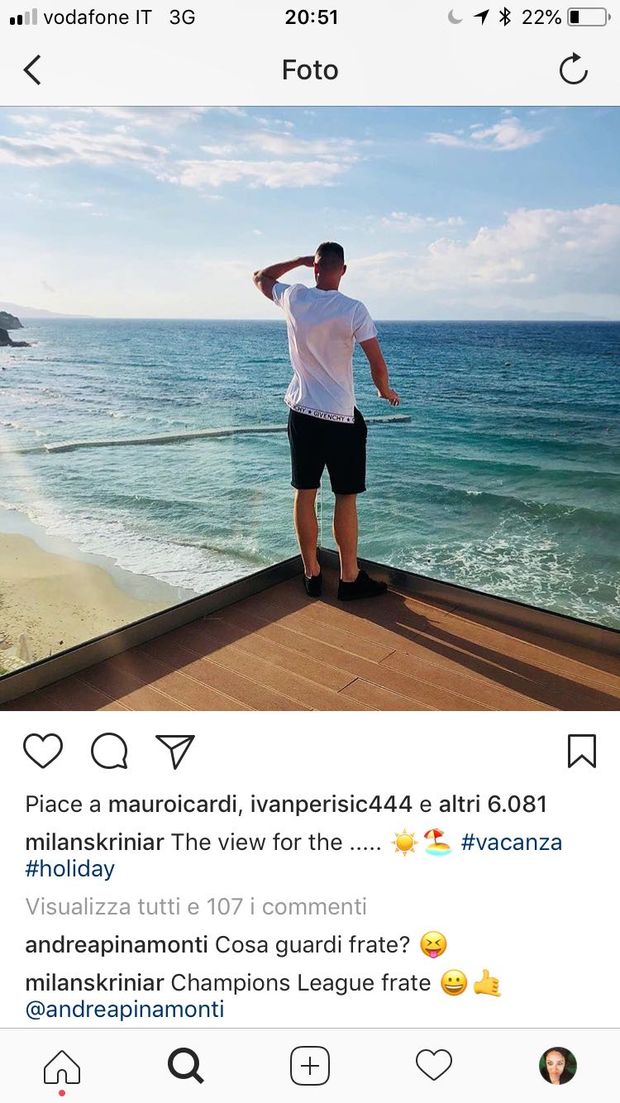Viewport: 620px width, 1103px height.
Task: Tap the @andreapinamonti mention in the reply
Action: click(125, 1010)
